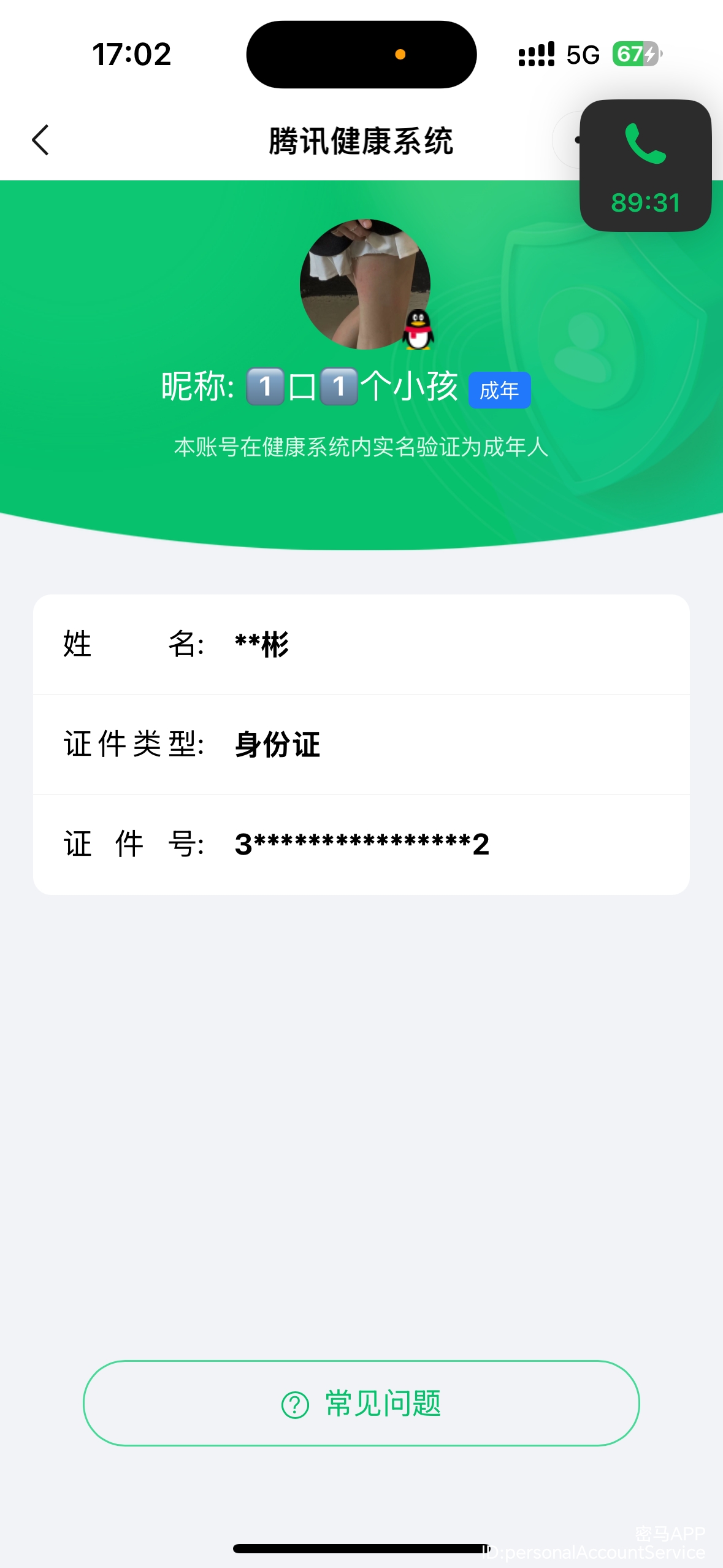Tap the profile avatar photo

coord(361,285)
